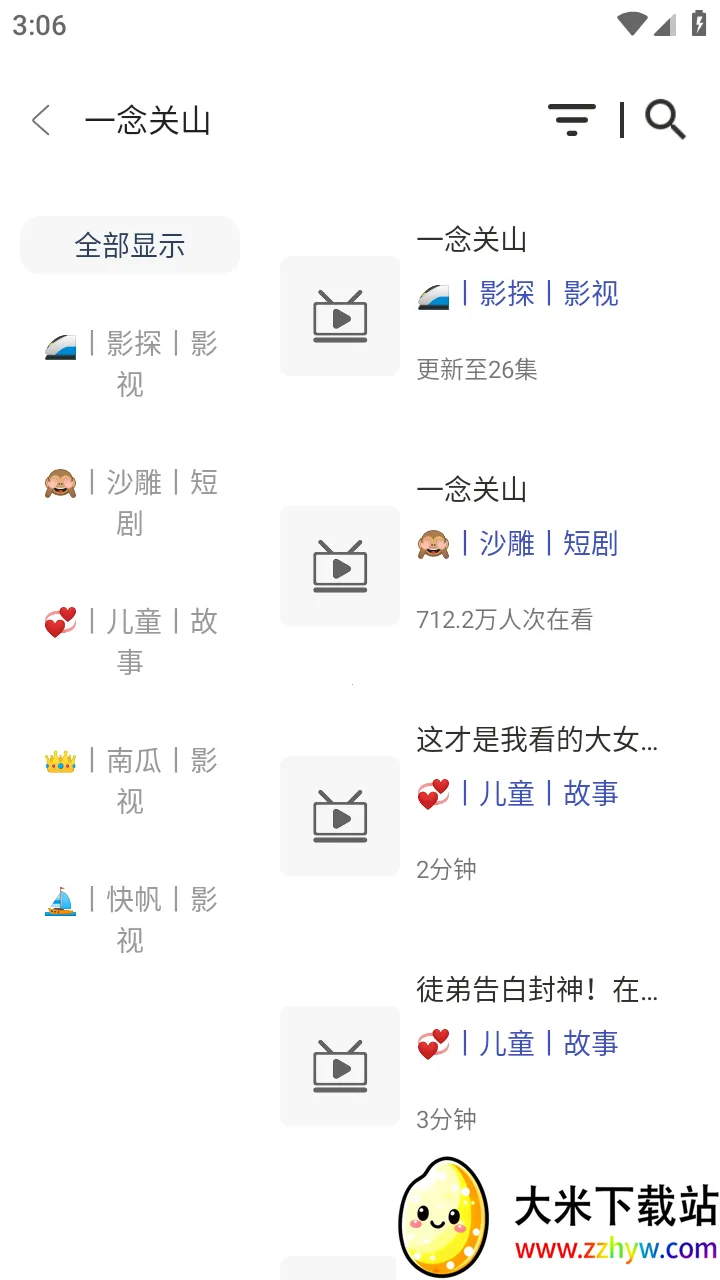
Task: Switch to the 南瓜影视 source tab
Action: 130,781
